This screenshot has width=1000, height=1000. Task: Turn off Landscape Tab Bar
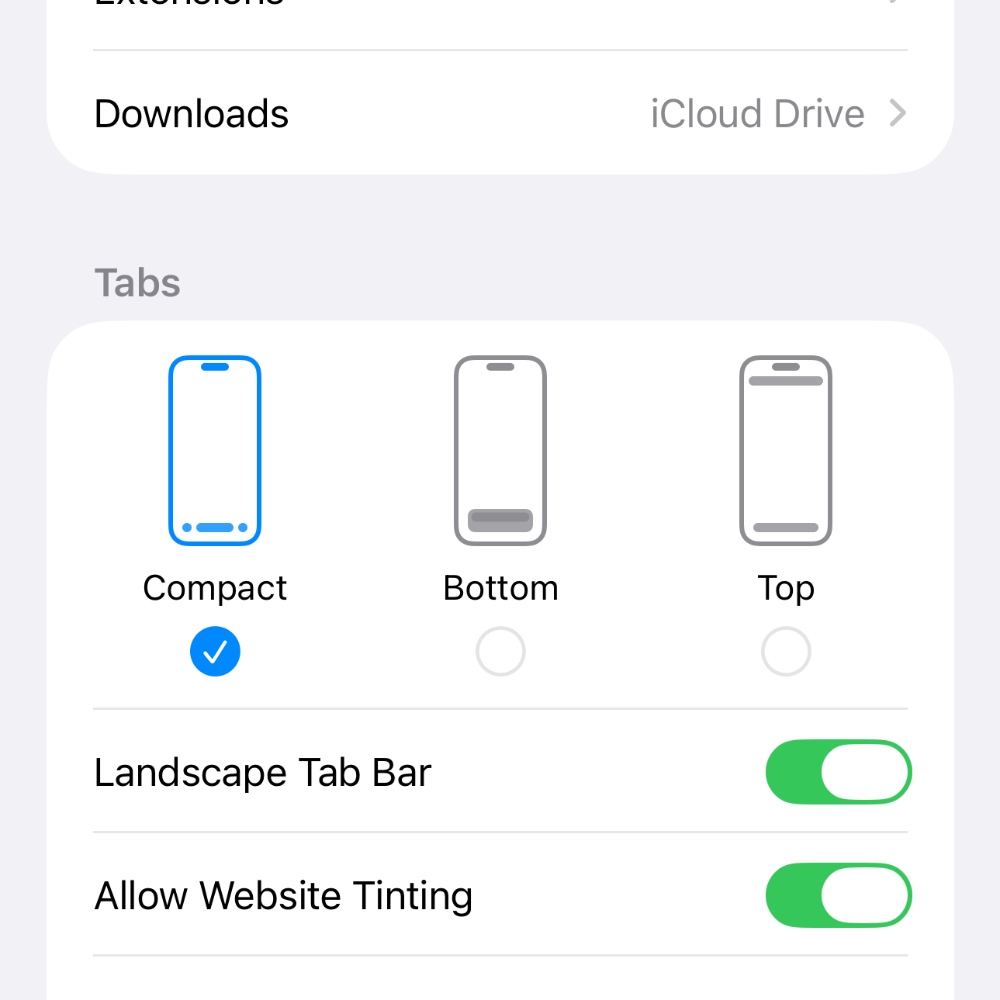pos(838,772)
